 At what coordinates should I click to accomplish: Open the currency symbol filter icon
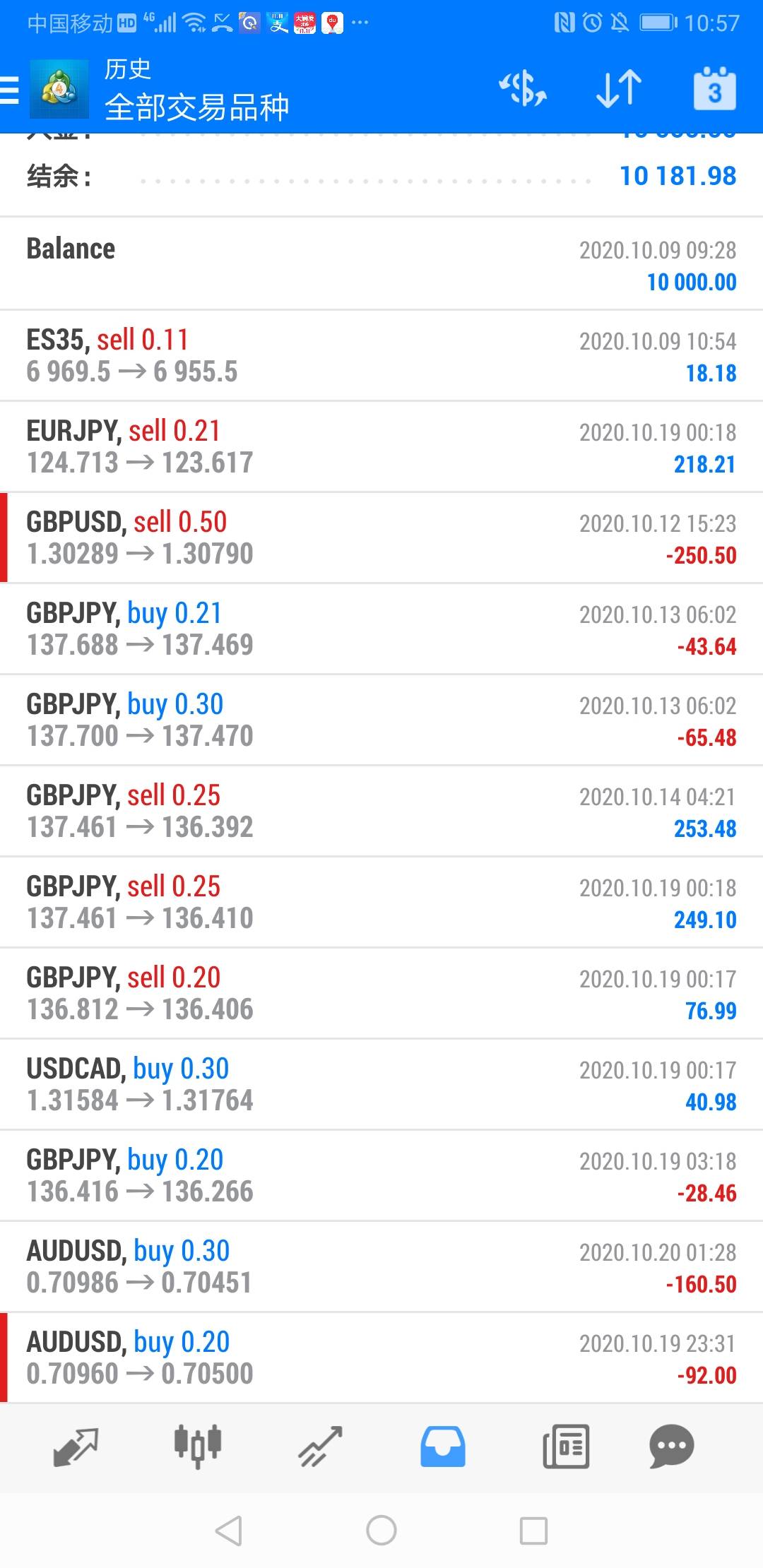(523, 89)
